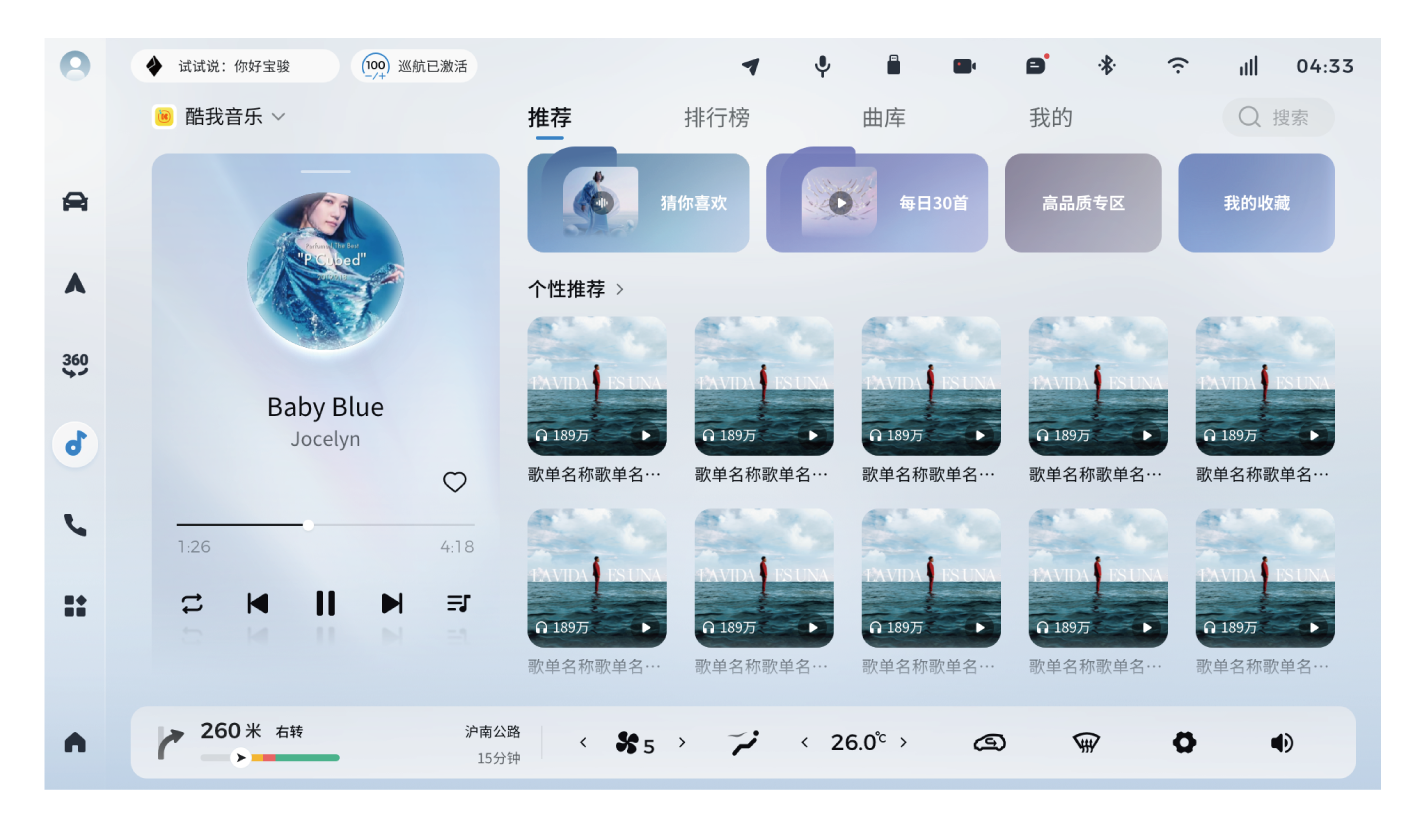Toggle the repeat mode
The height and width of the screenshot is (827, 1418).
coord(191,603)
